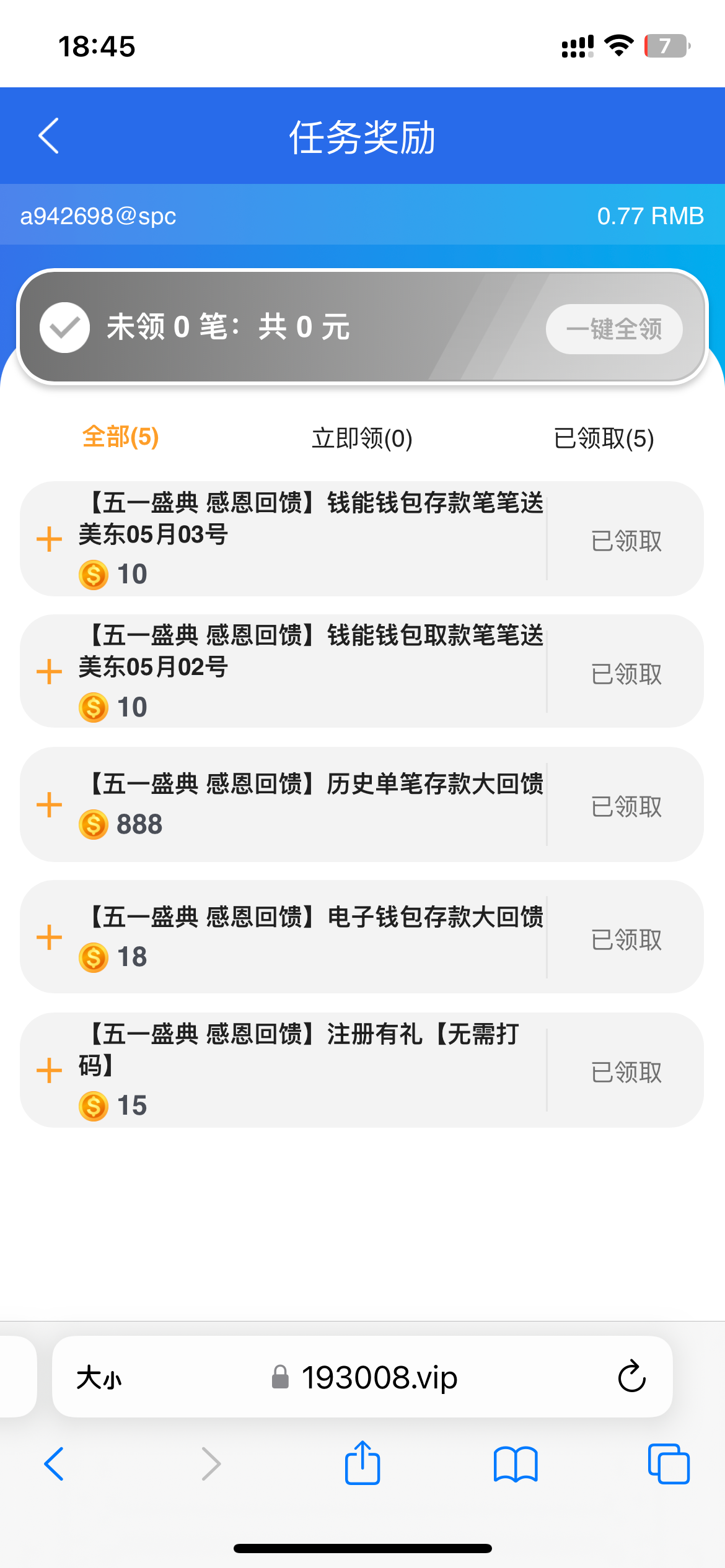The width and height of the screenshot is (725, 1568).
Task: Show all open Safari tabs
Action: pyautogui.click(x=669, y=1465)
